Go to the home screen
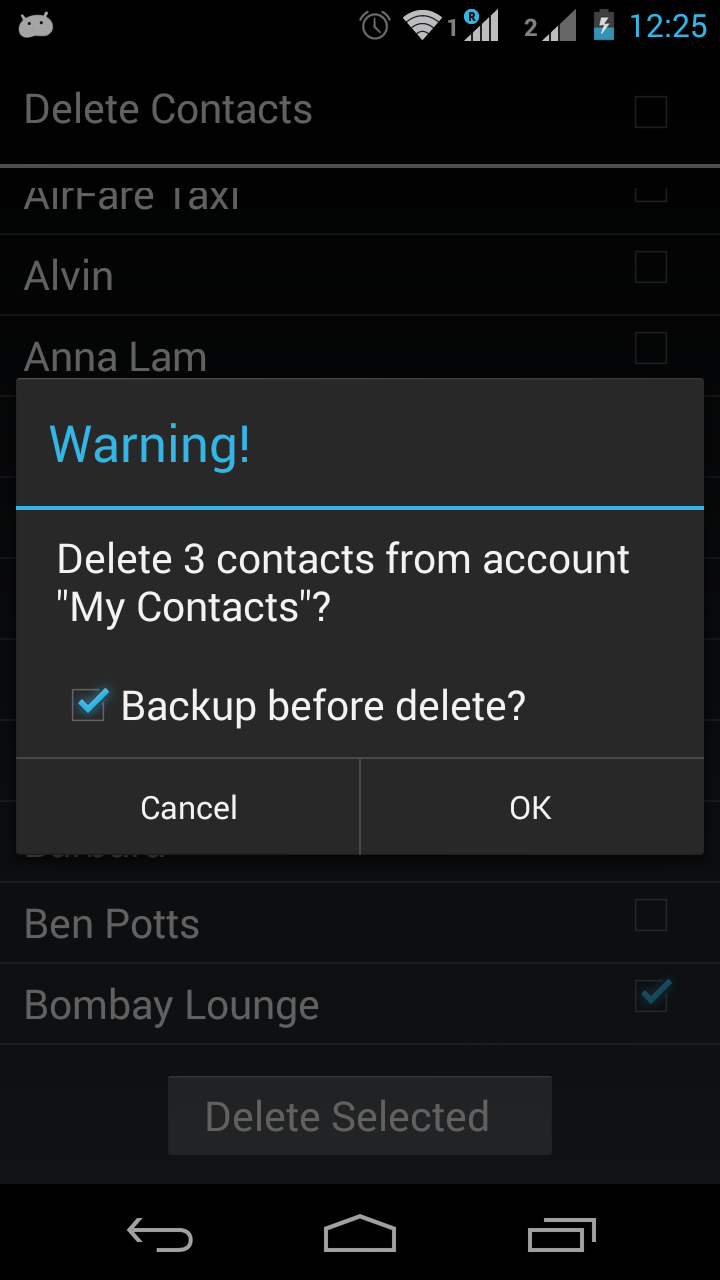Screen dimensions: 720x1280 [x=360, y=1235]
